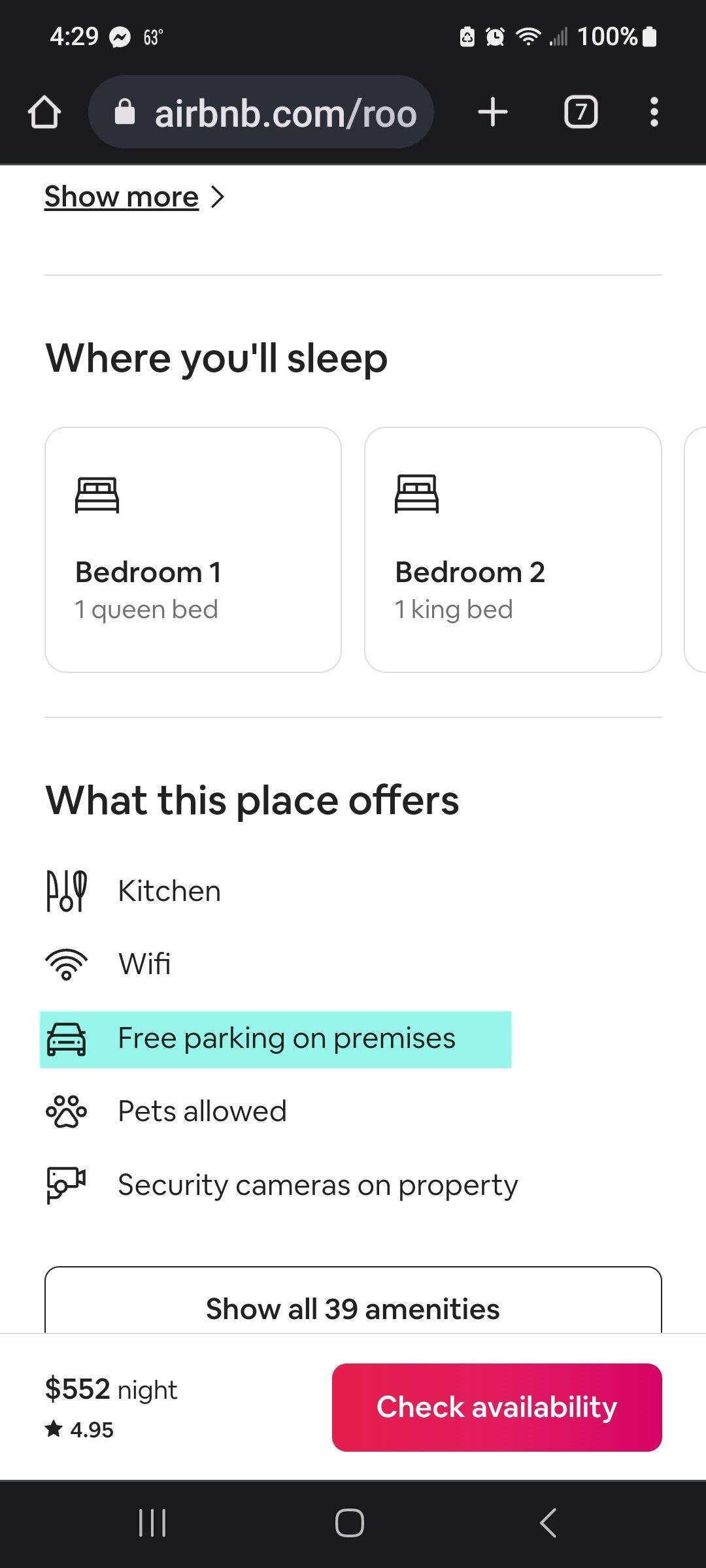This screenshot has width=706, height=1568.
Task: Open the airbnb.com address bar
Action: coord(261,112)
